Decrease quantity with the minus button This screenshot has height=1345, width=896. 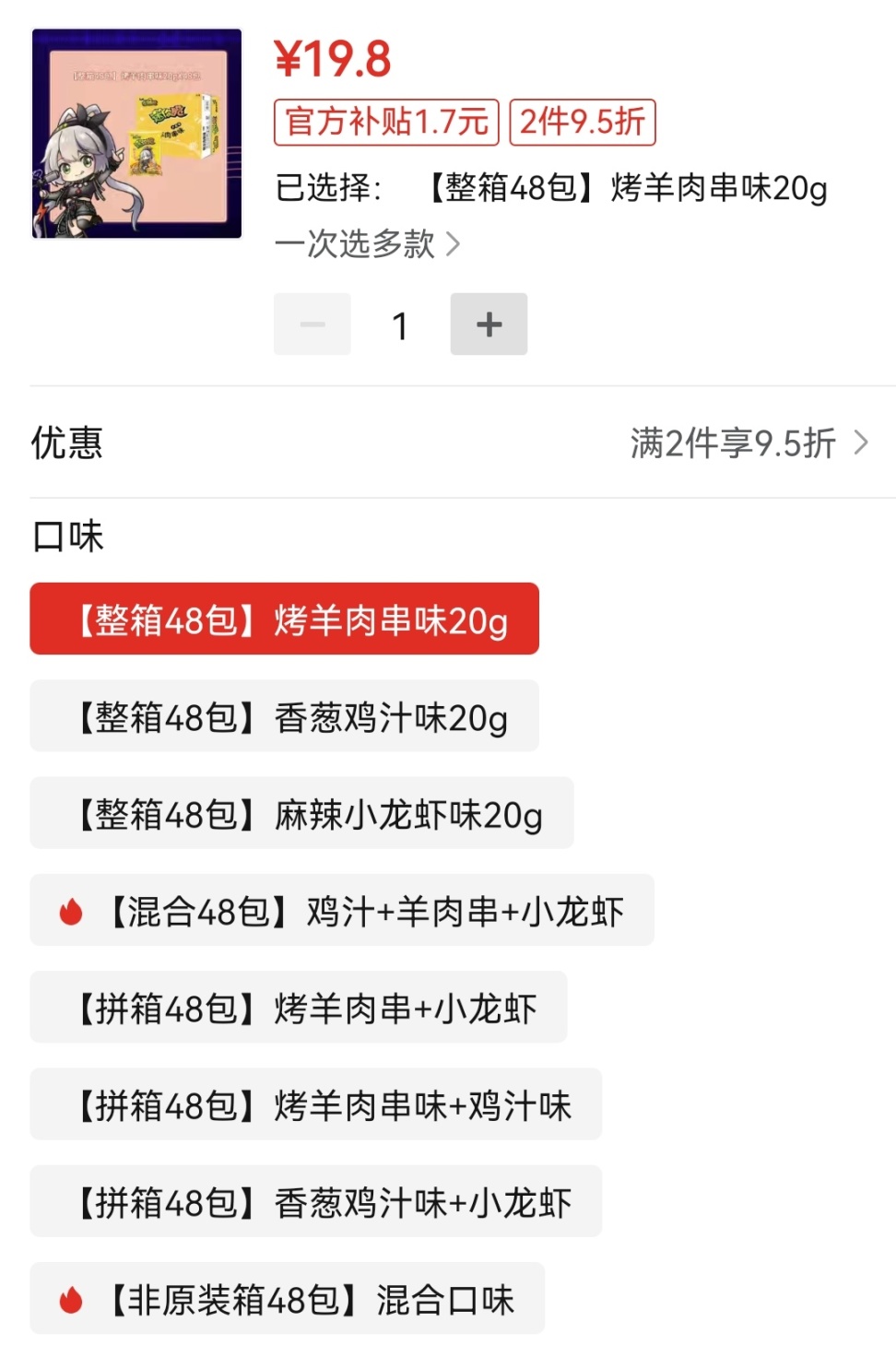[x=312, y=324]
